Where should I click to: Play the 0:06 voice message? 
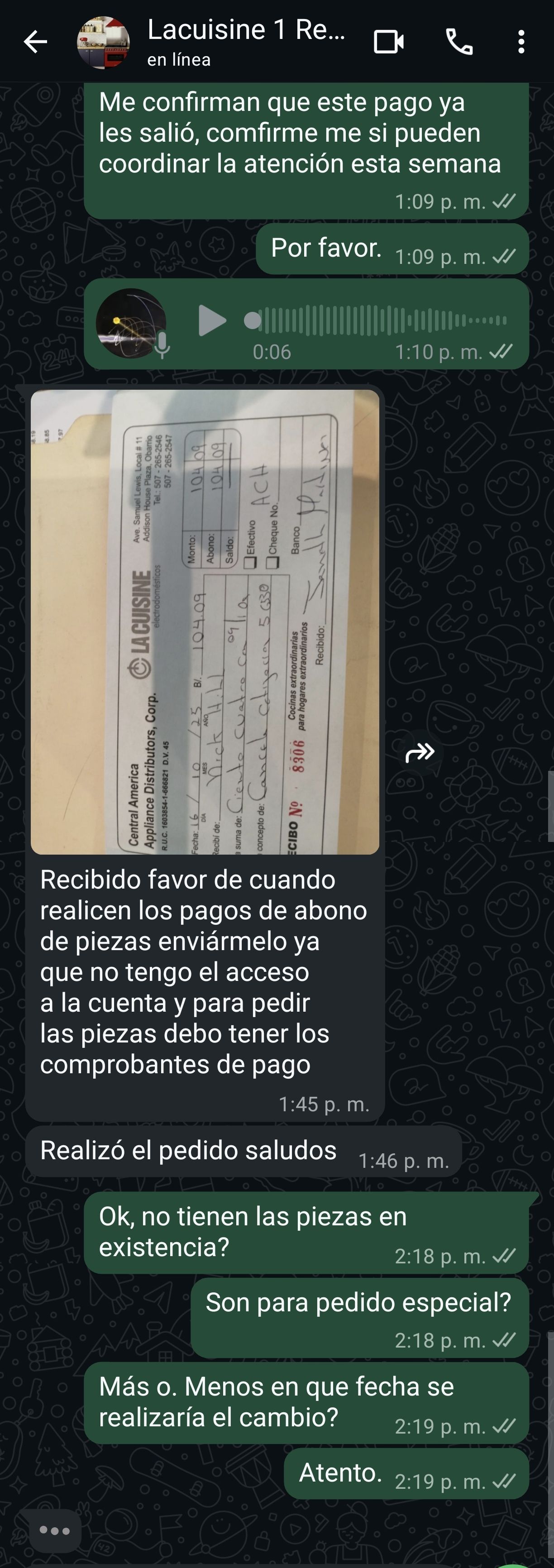(x=211, y=321)
